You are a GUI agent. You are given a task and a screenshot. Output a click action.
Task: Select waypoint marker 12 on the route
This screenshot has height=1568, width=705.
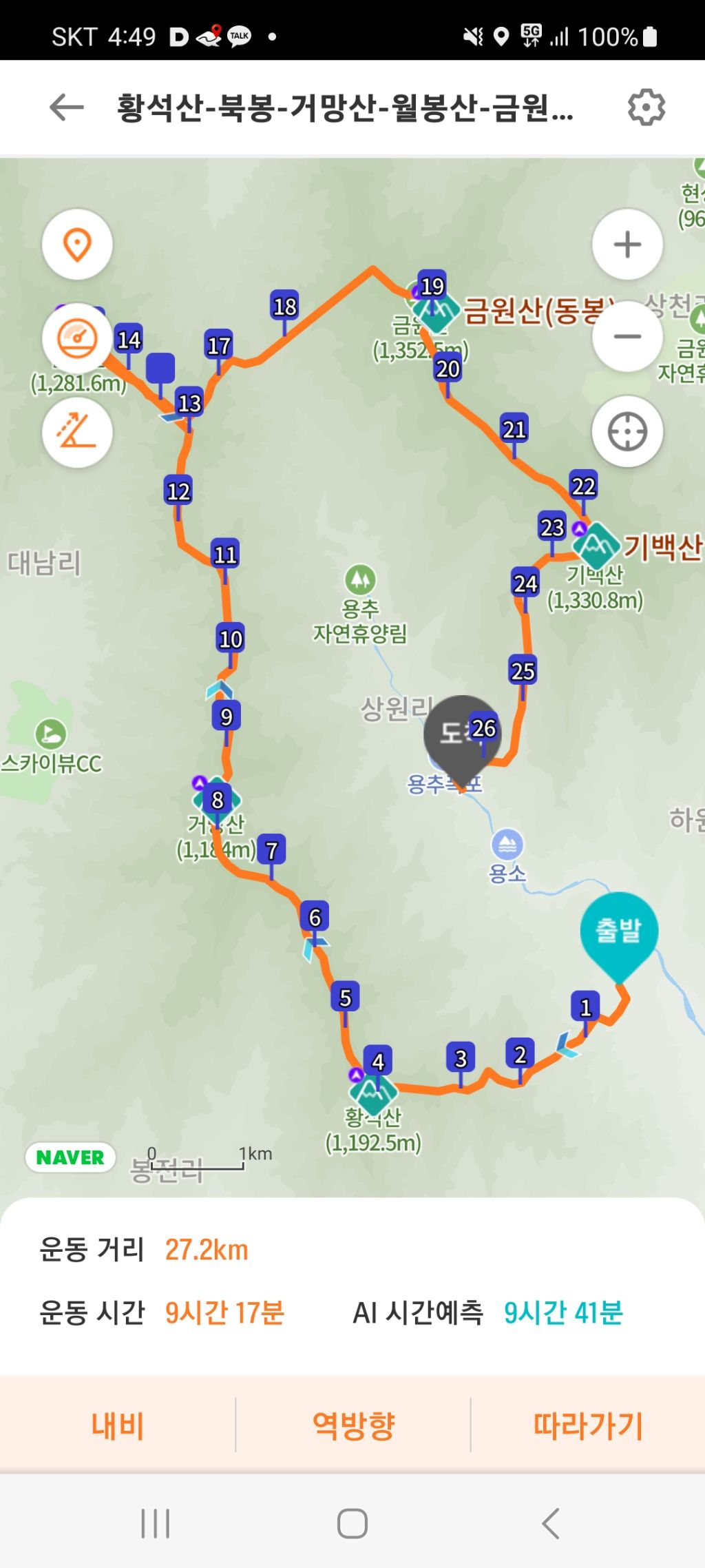[178, 491]
